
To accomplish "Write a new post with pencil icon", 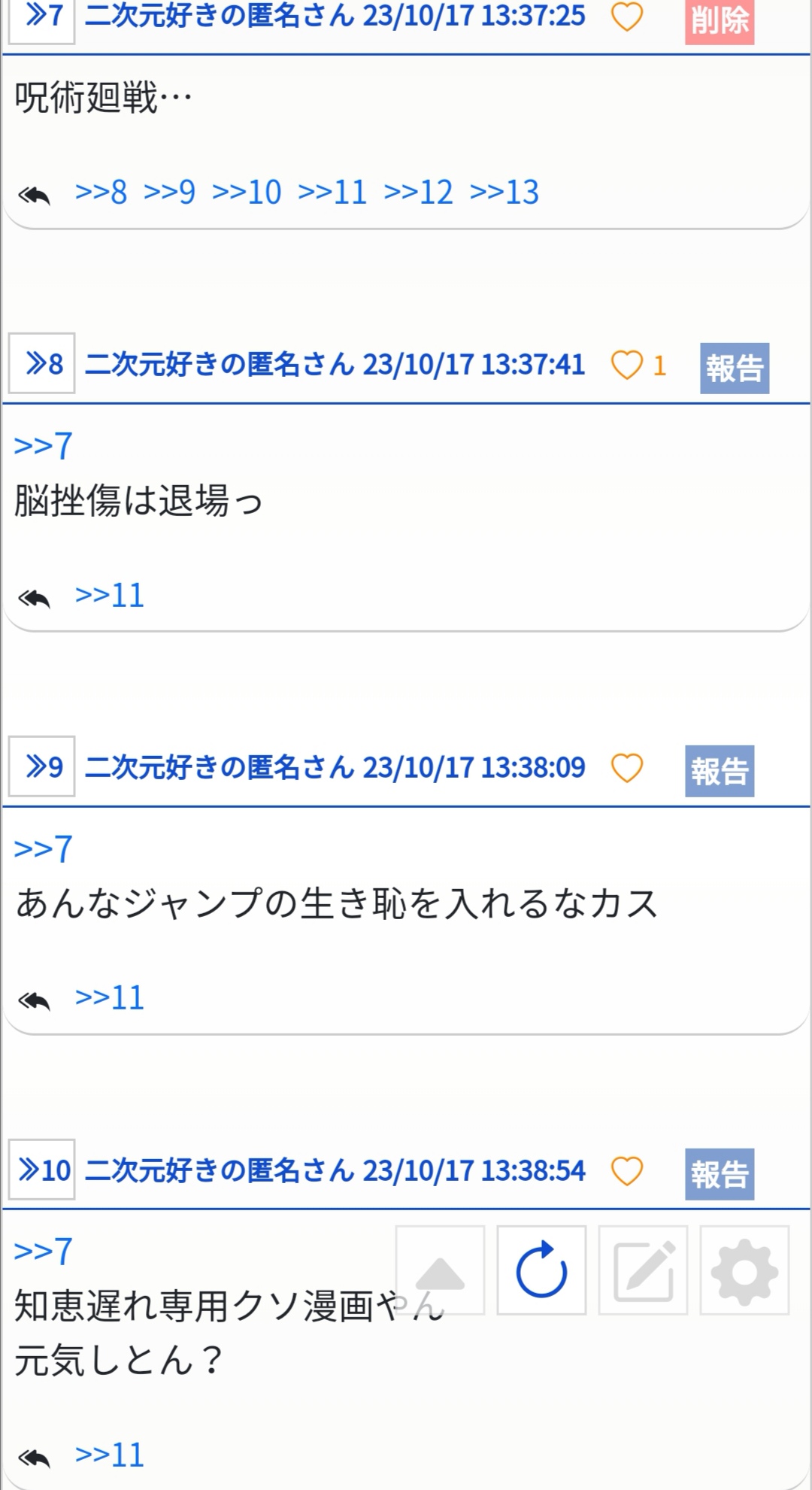I will coord(643,1270).
